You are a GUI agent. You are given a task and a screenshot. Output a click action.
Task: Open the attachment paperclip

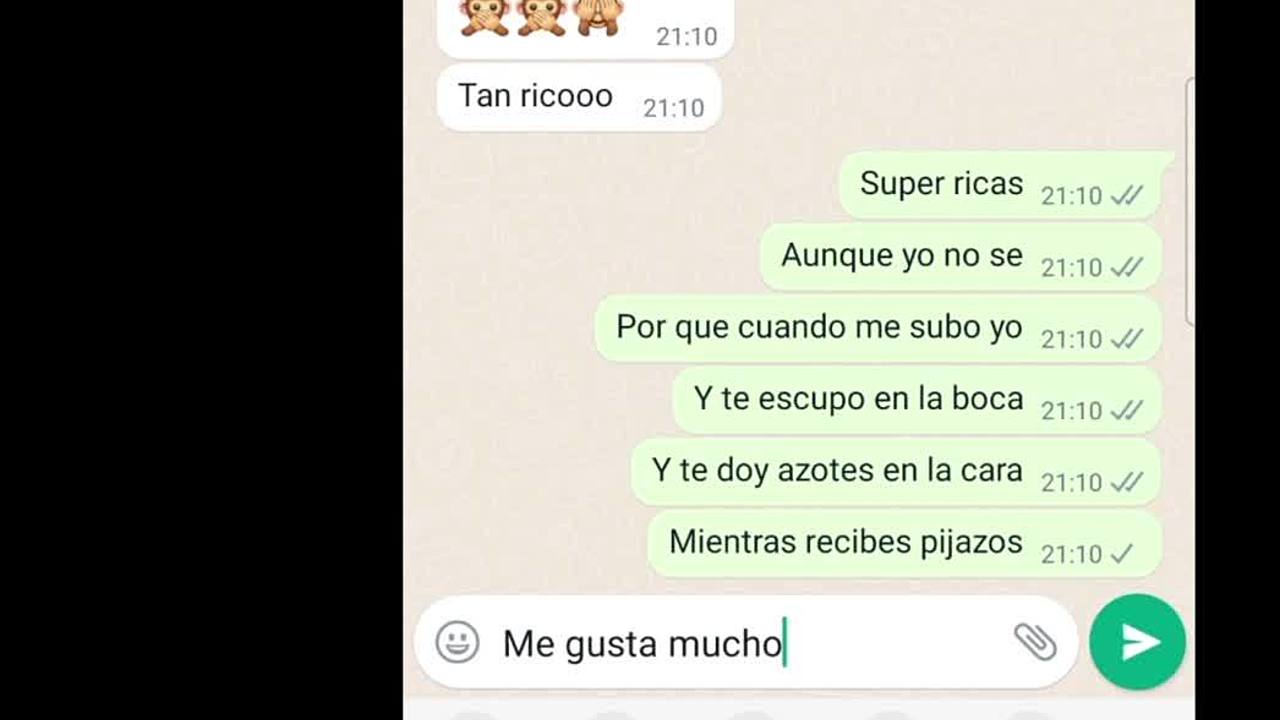1035,642
